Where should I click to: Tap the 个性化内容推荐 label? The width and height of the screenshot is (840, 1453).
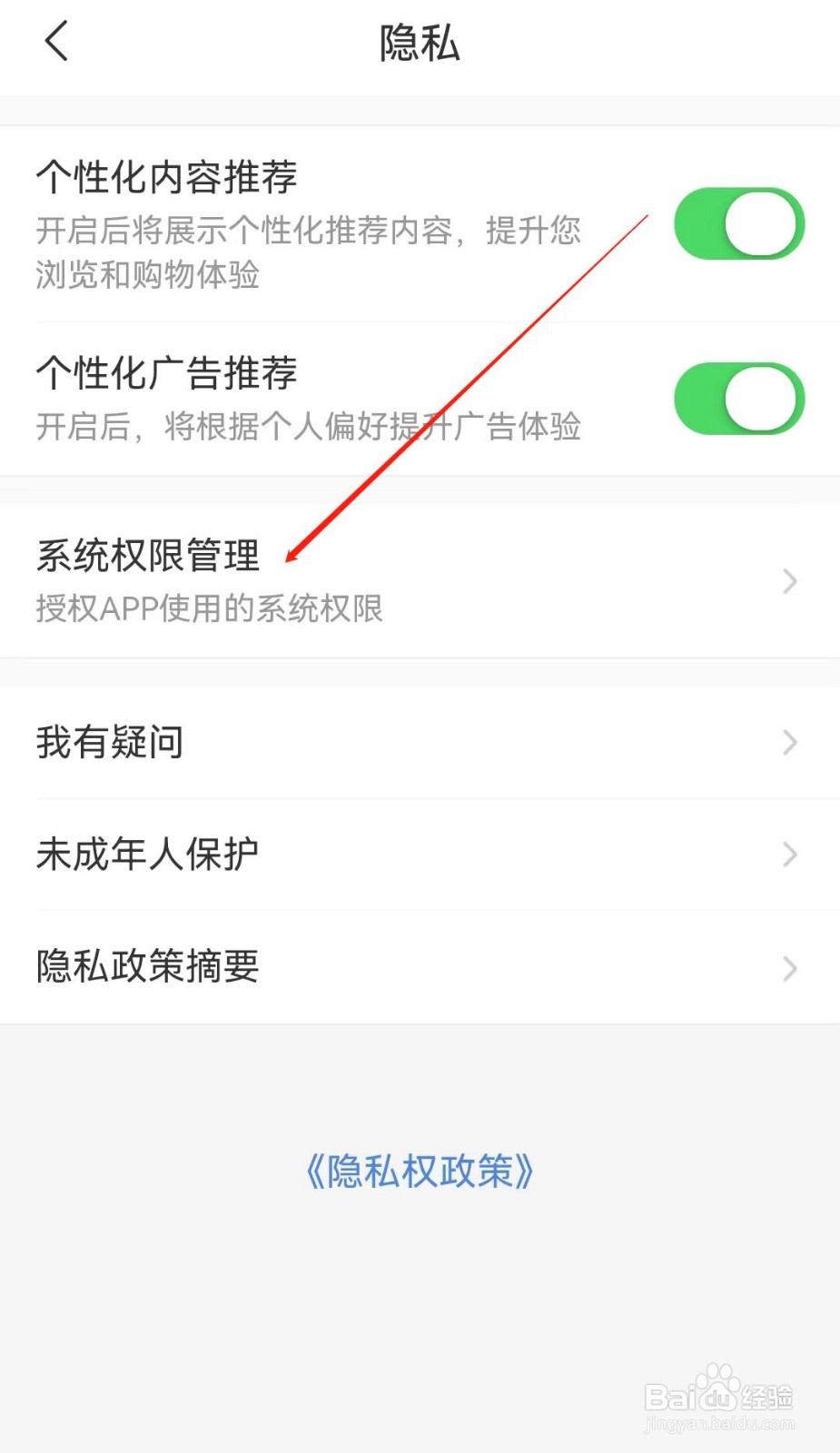coord(168,178)
